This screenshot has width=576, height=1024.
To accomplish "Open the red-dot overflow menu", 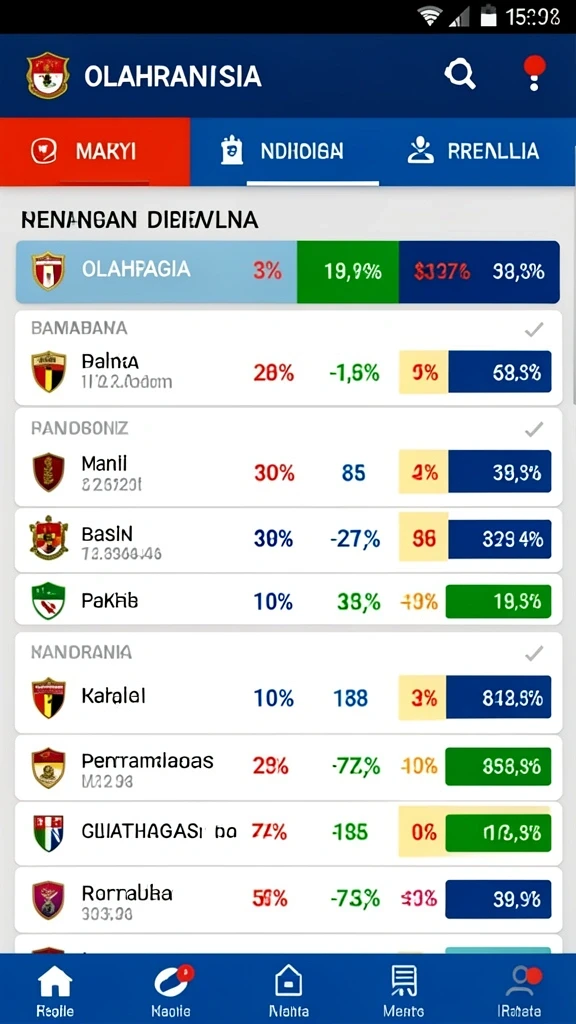I will pos(535,73).
